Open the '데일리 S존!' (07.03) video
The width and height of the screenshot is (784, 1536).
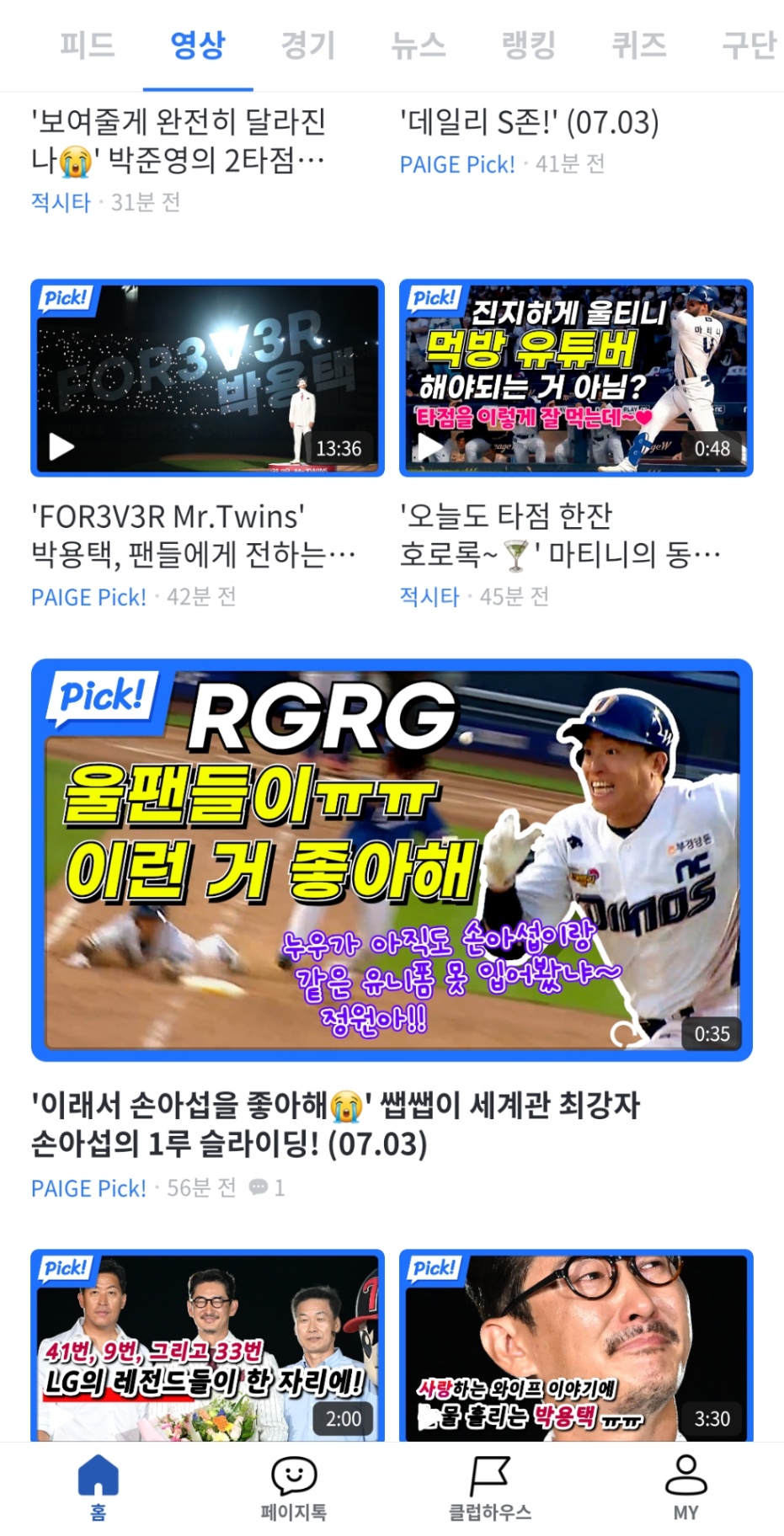529,123
